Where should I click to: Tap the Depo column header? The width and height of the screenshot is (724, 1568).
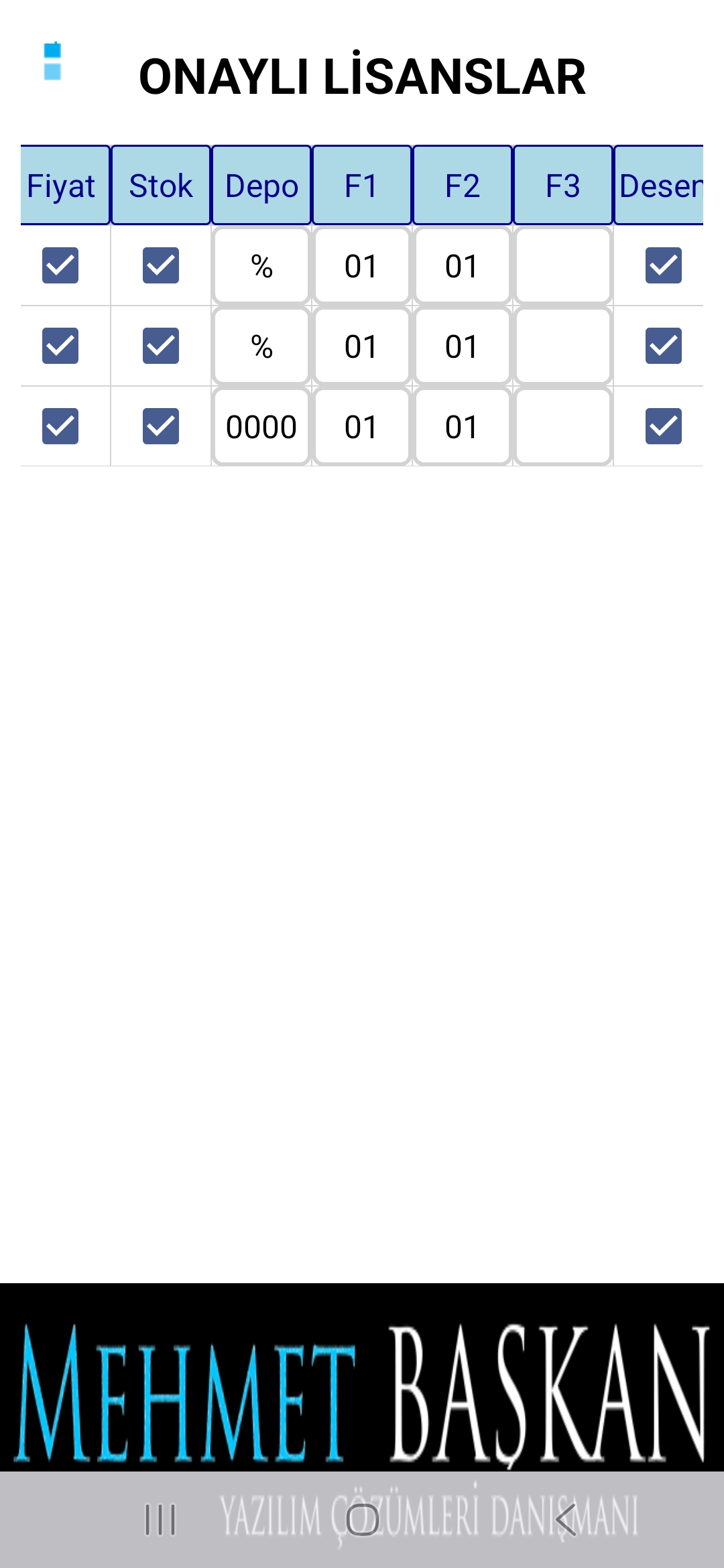261,186
